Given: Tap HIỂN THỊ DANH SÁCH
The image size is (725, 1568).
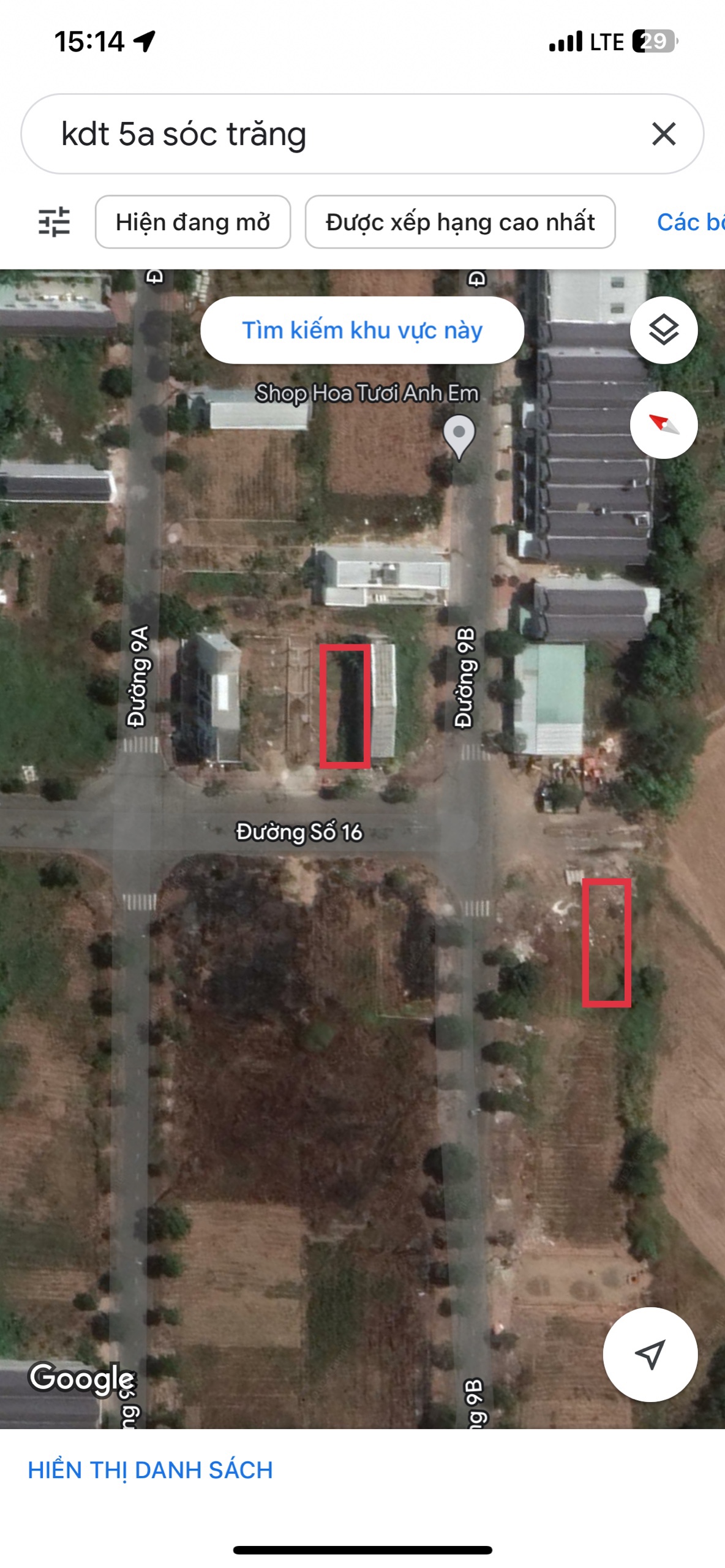Looking at the screenshot, I should (x=150, y=1470).
